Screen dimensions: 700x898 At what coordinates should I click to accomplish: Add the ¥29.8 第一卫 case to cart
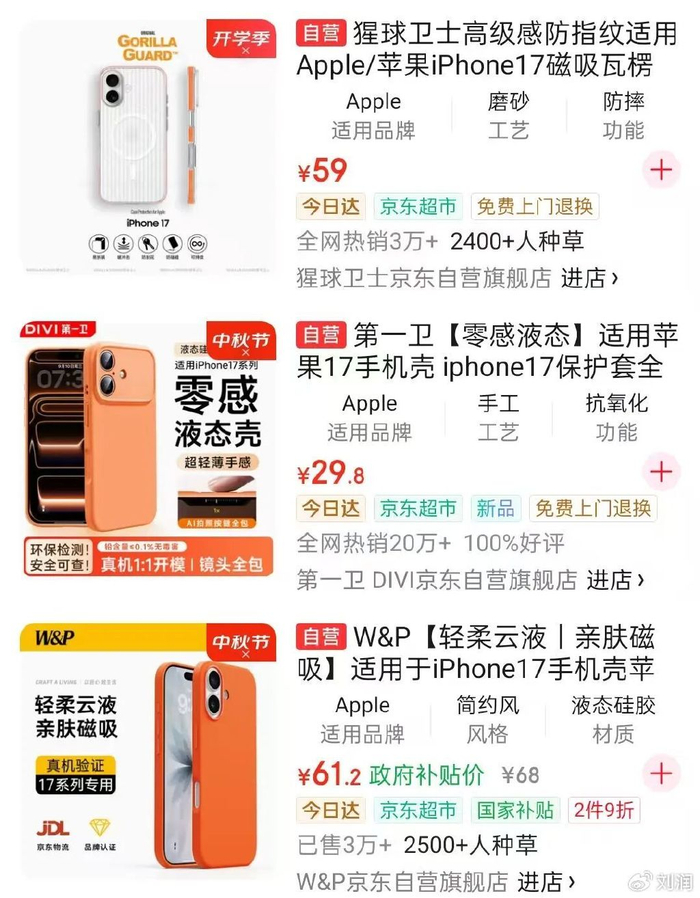pos(661,471)
